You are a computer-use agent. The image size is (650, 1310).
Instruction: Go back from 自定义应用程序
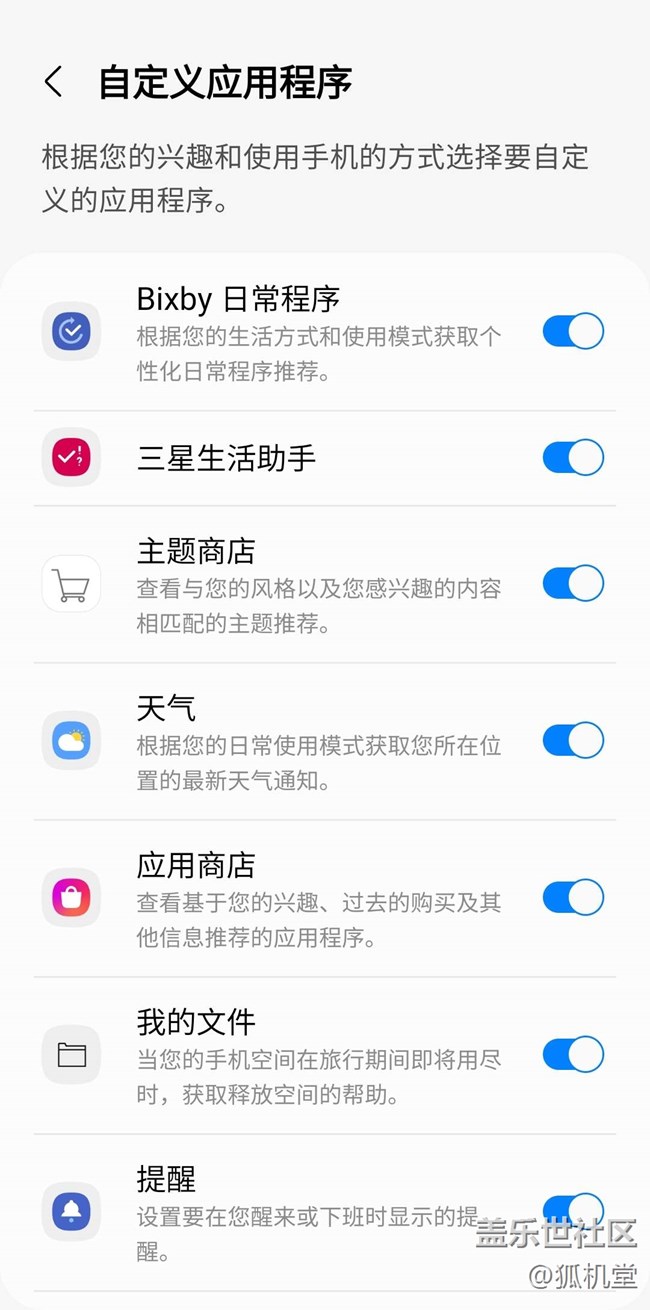pyautogui.click(x=54, y=82)
